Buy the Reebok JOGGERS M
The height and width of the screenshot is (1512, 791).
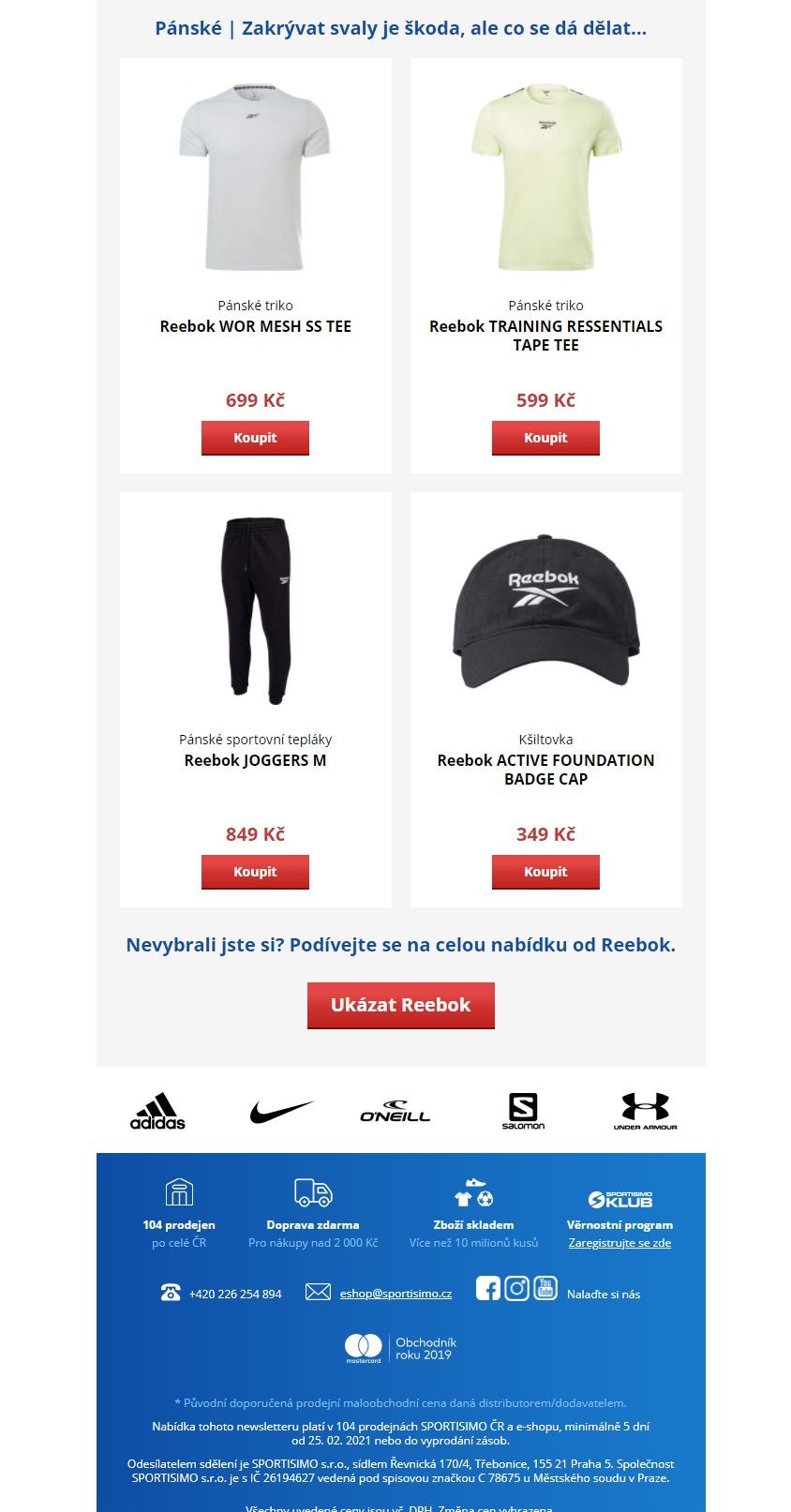255,872
